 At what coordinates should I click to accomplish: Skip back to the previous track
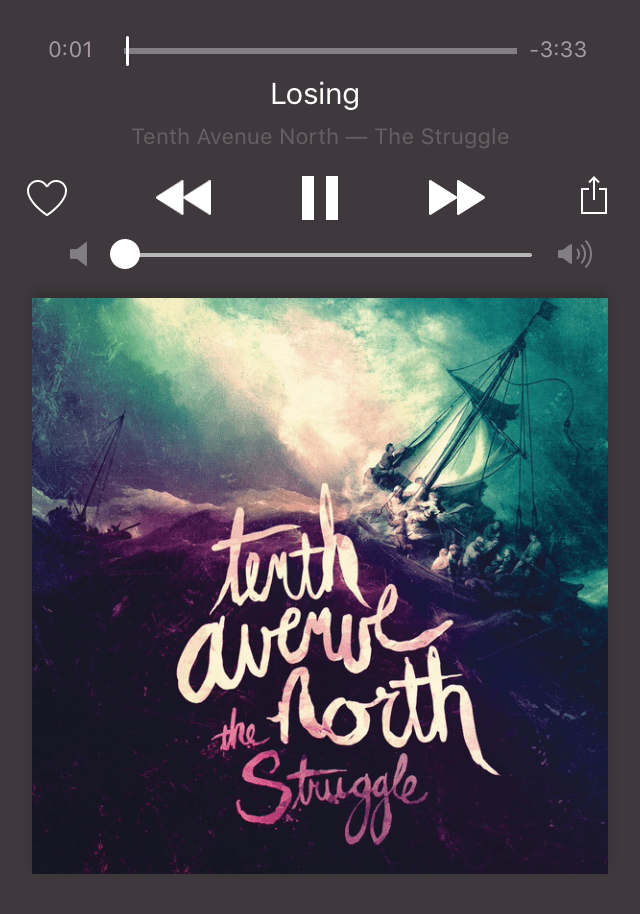(x=184, y=198)
